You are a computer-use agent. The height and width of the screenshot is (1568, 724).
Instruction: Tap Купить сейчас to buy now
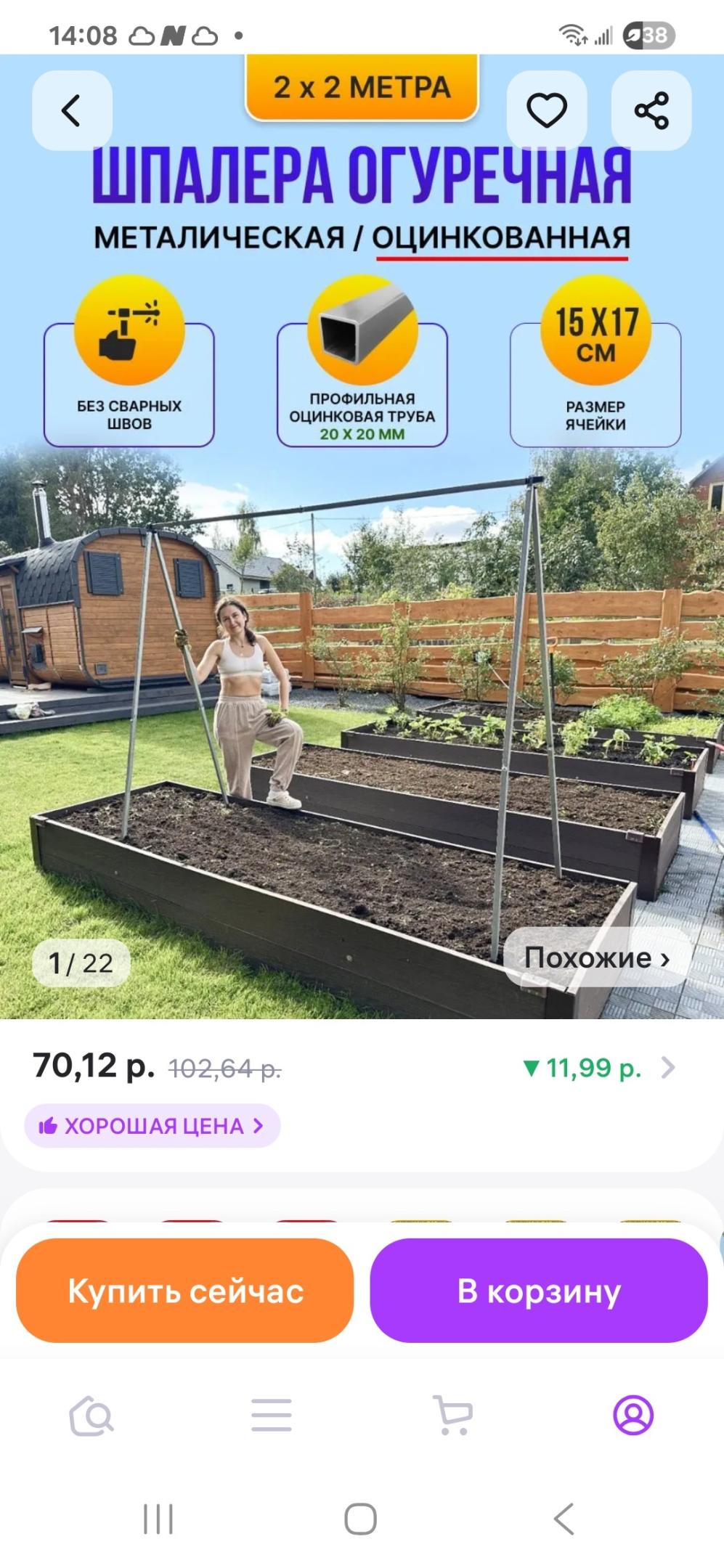185,1291
